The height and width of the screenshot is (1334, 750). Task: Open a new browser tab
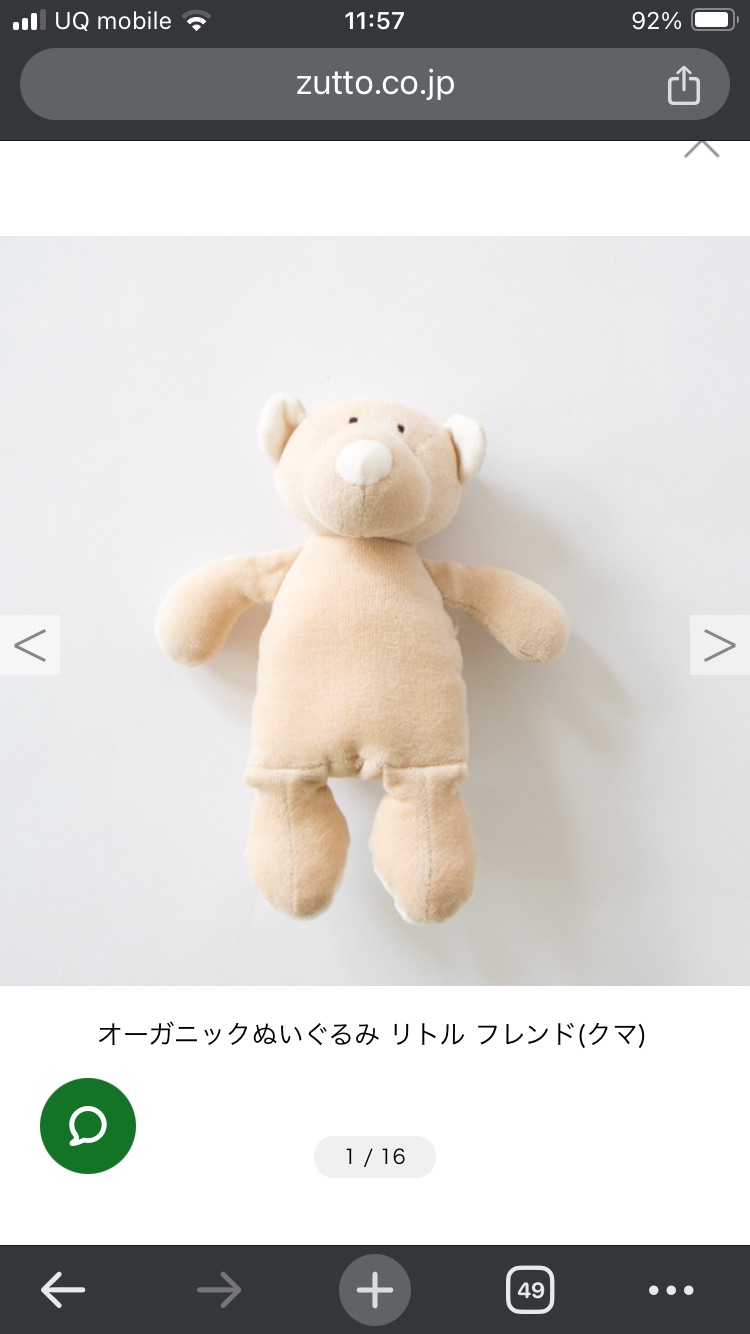[375, 1290]
